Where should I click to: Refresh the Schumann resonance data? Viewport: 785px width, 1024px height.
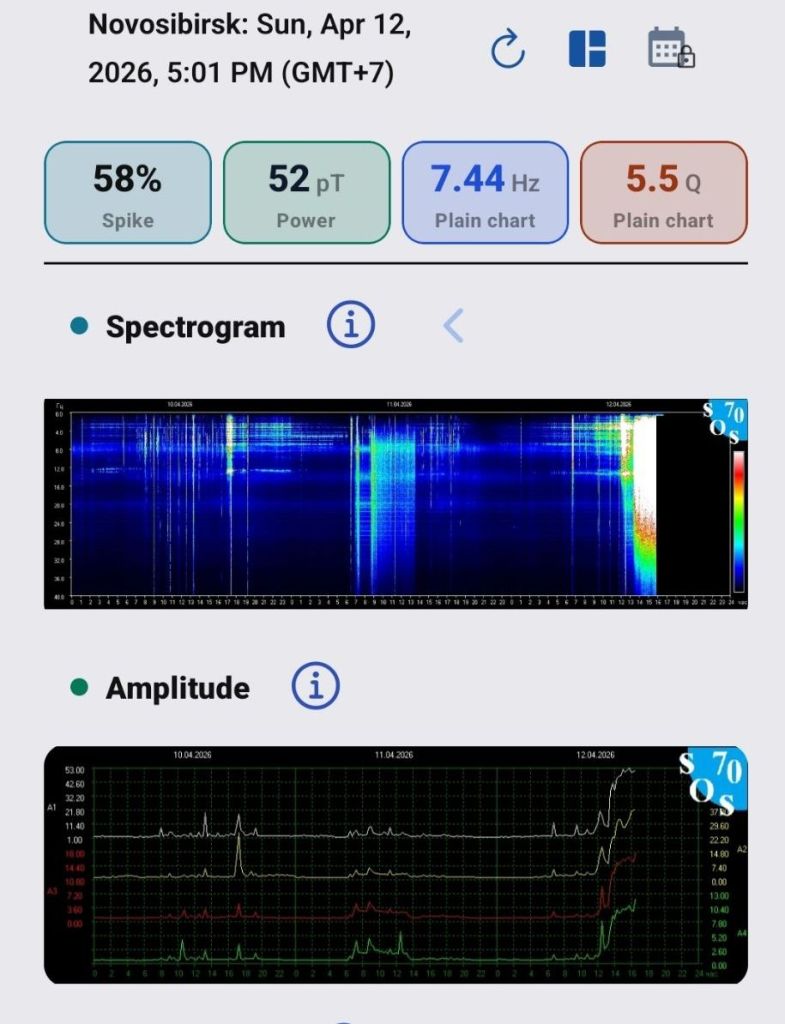[508, 49]
